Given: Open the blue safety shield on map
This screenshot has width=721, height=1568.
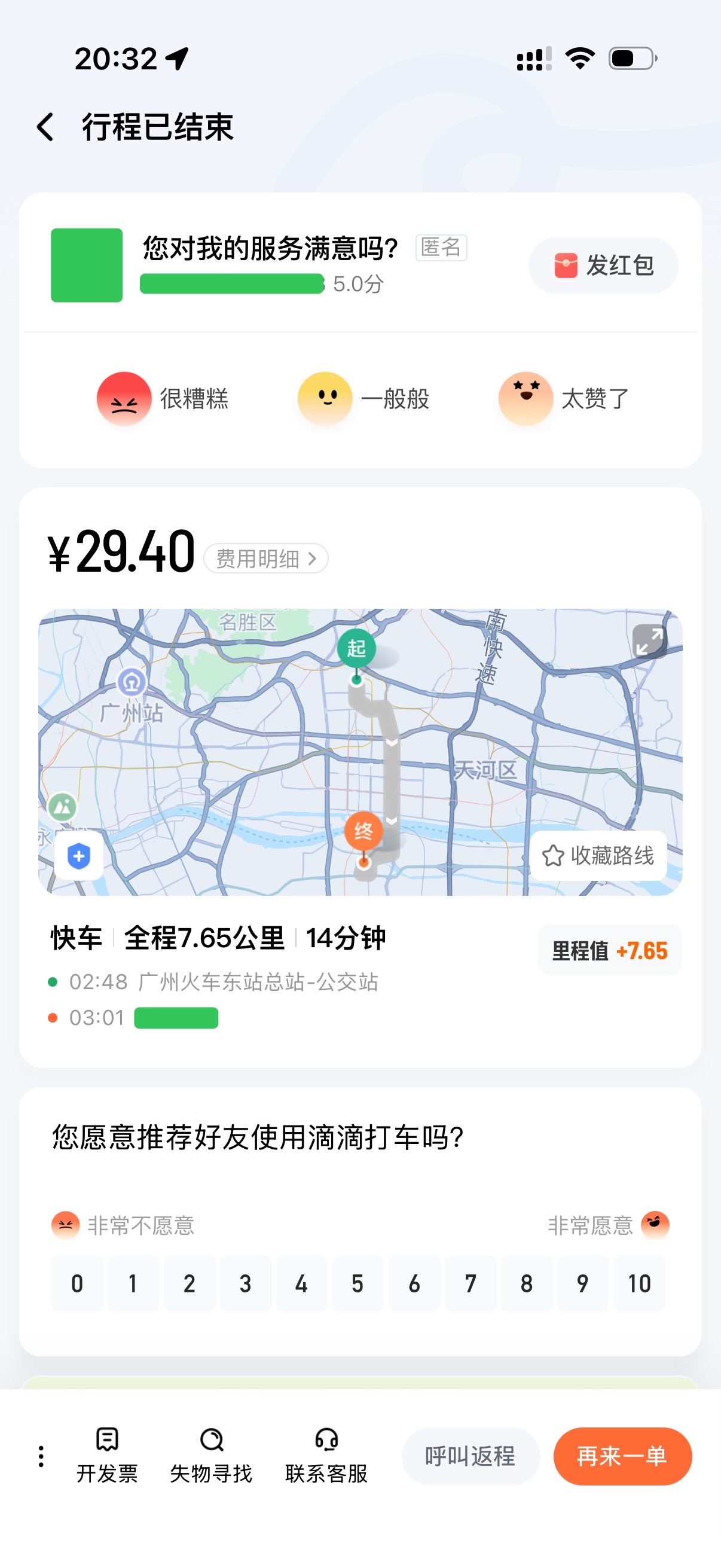Looking at the screenshot, I should pos(78,856).
